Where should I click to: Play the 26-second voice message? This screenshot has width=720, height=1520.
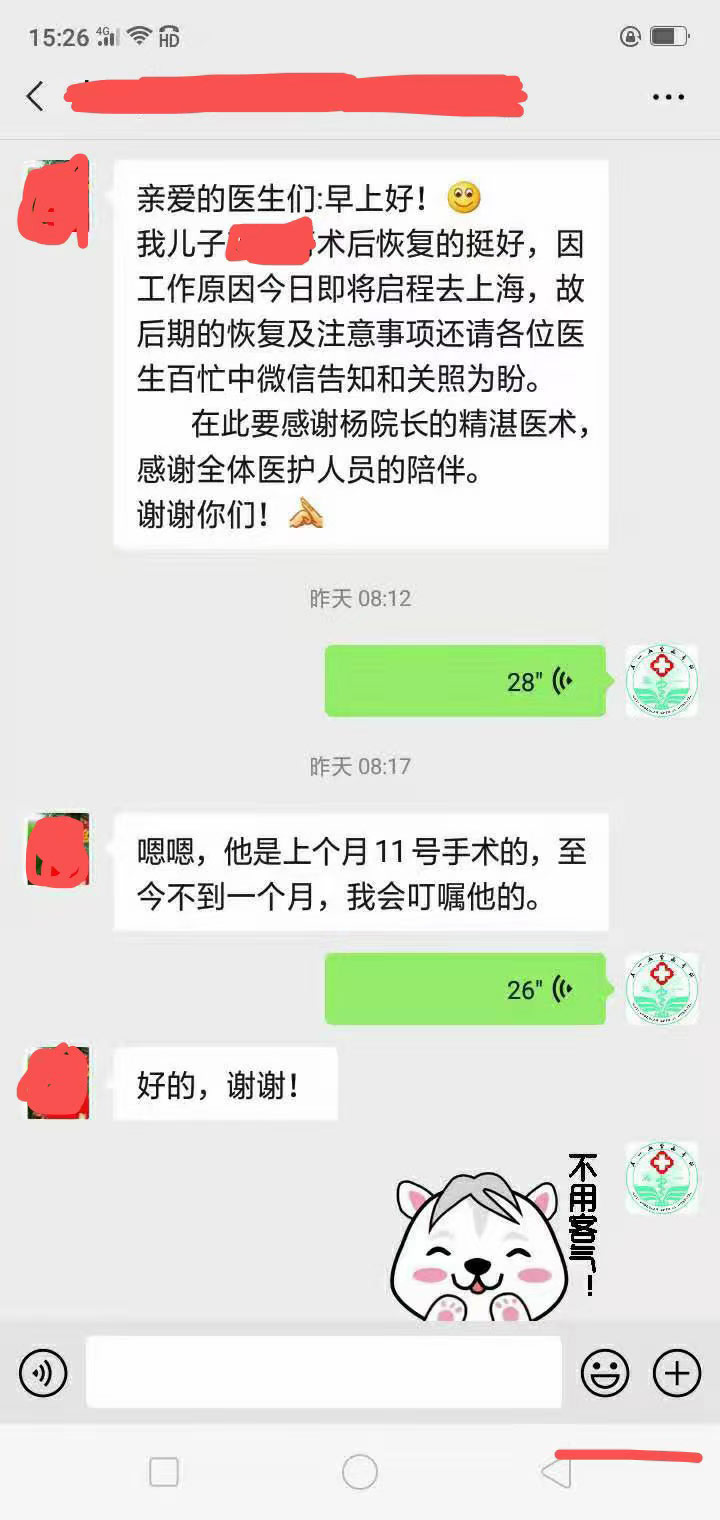point(465,989)
